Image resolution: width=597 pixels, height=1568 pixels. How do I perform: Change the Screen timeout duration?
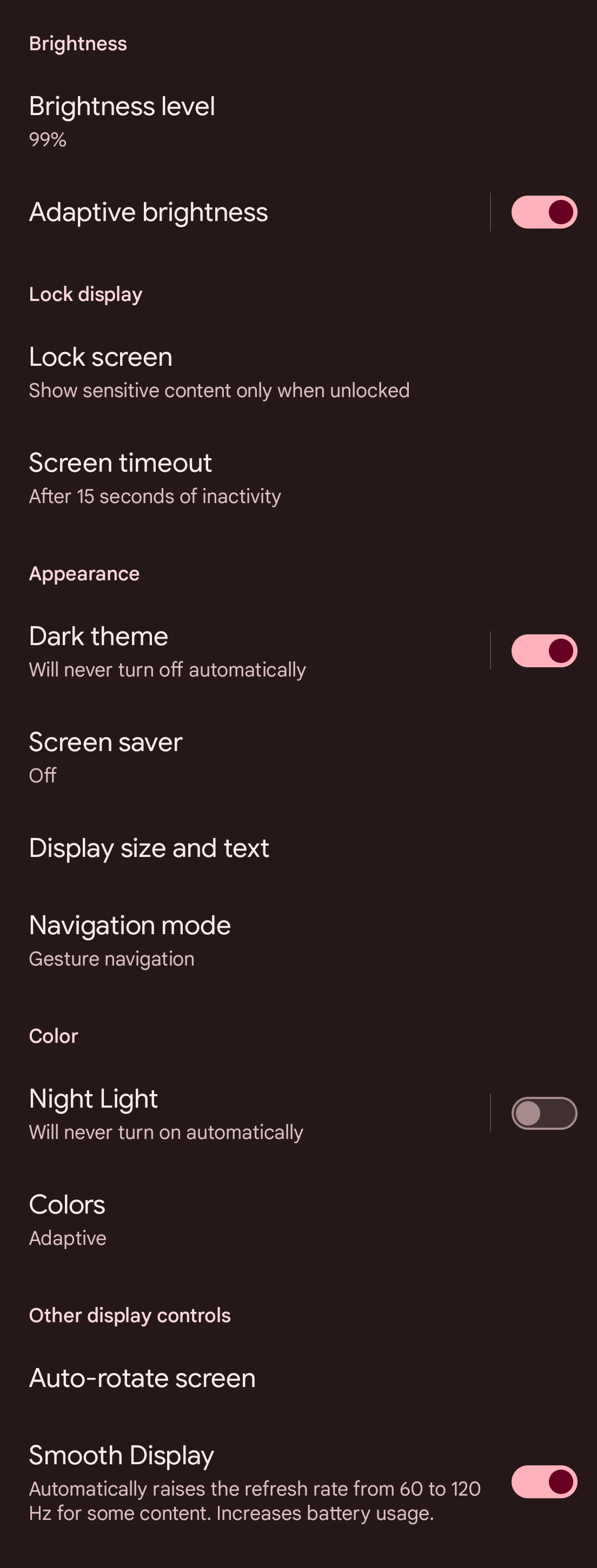point(155,478)
